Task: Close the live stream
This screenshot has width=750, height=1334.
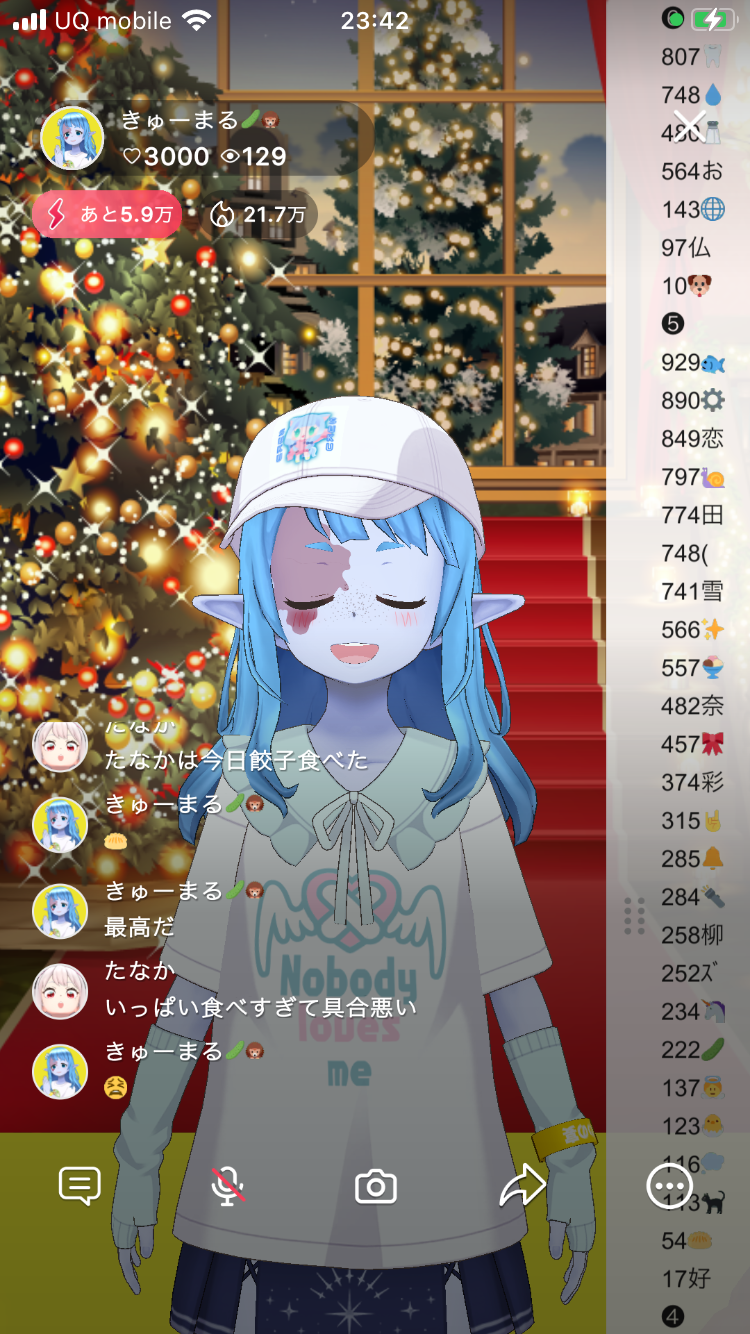Action: coord(690,127)
